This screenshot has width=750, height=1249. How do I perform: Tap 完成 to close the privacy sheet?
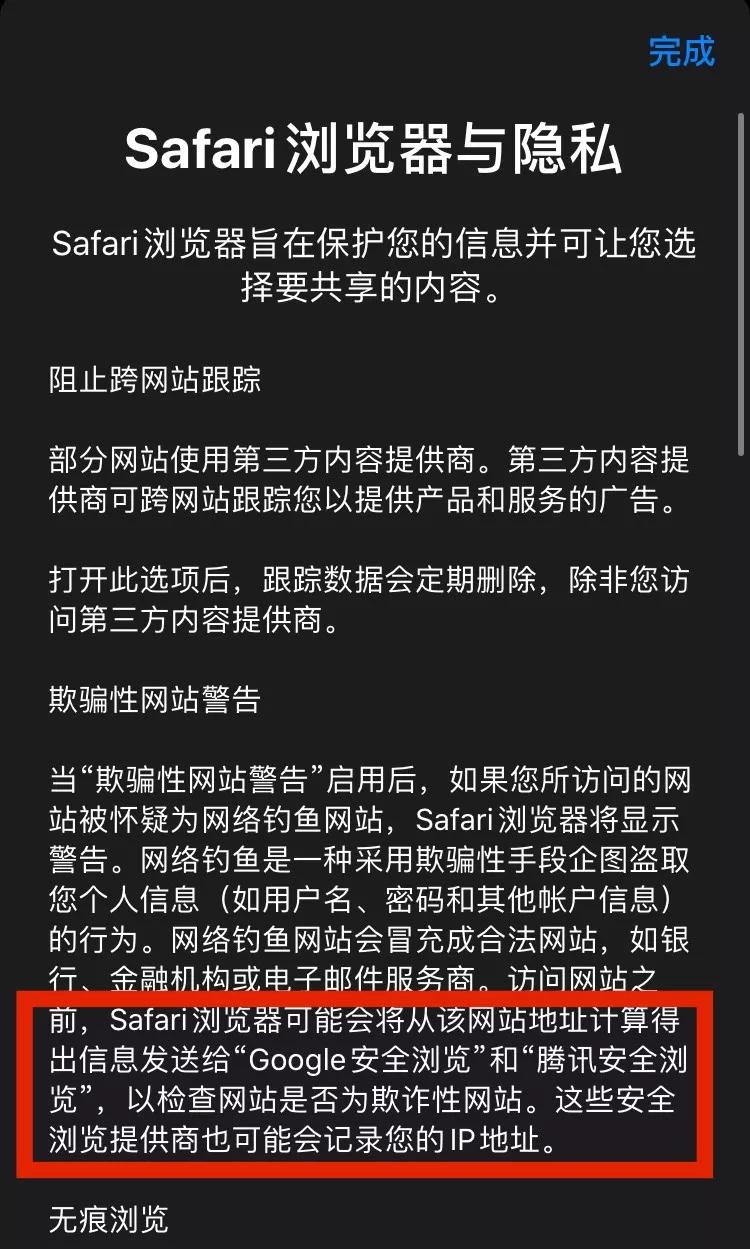coord(682,51)
